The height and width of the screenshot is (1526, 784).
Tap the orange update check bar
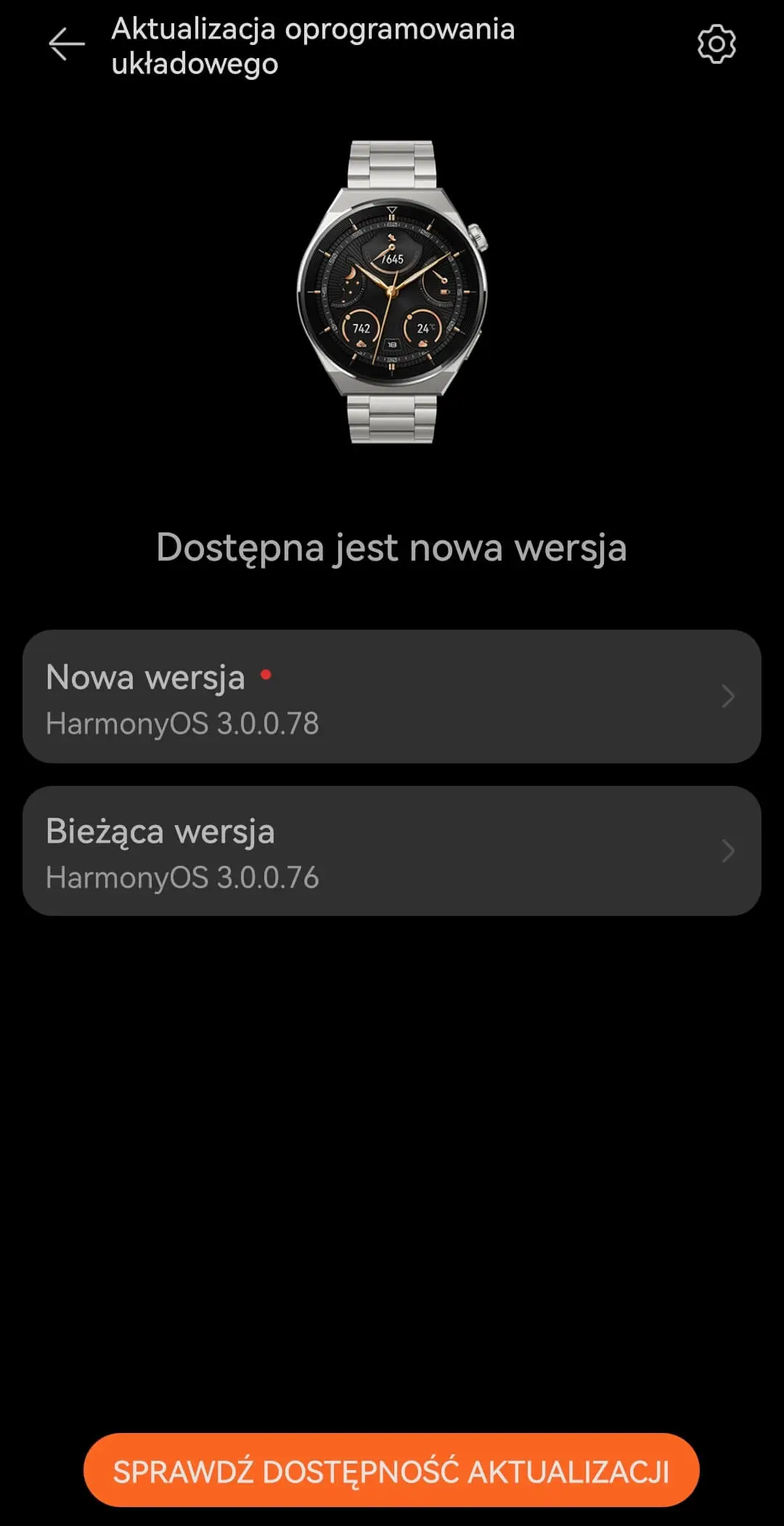pyautogui.click(x=392, y=1468)
